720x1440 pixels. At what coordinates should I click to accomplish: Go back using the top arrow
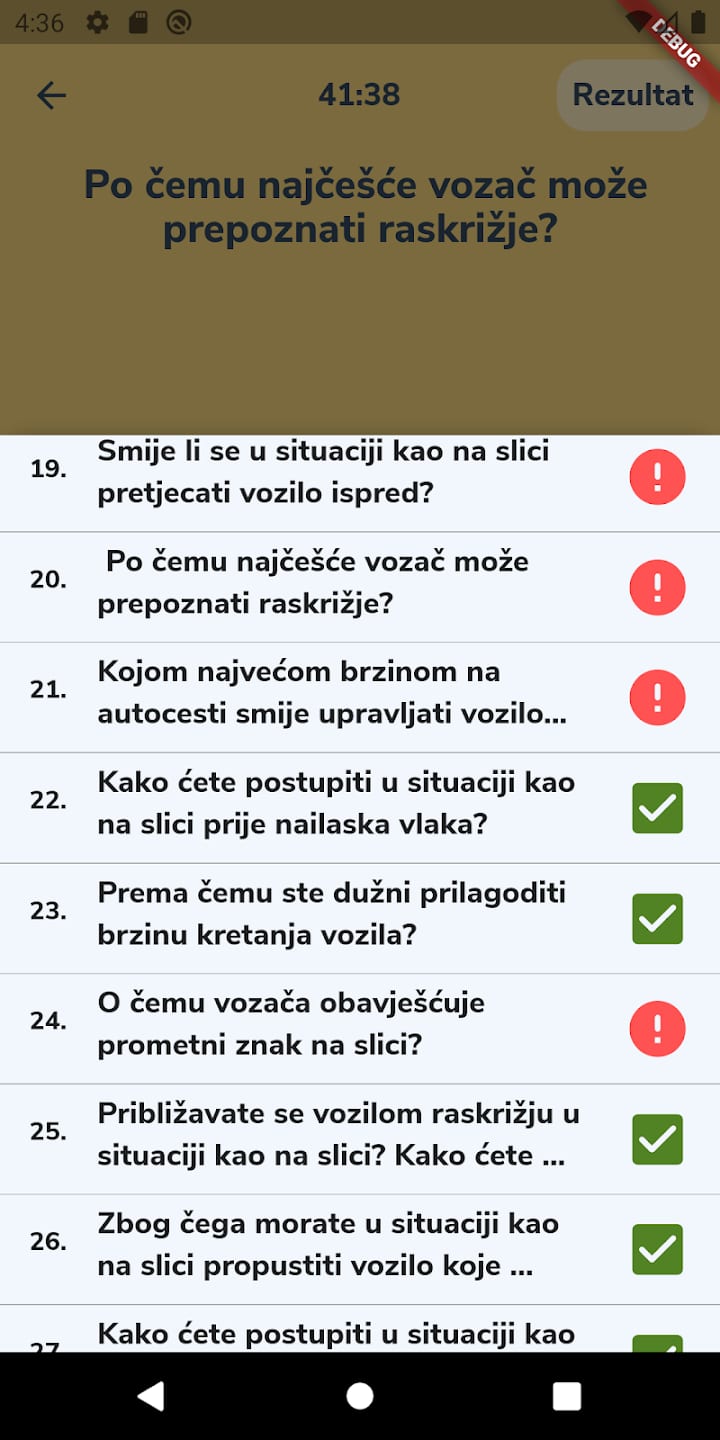tap(51, 95)
